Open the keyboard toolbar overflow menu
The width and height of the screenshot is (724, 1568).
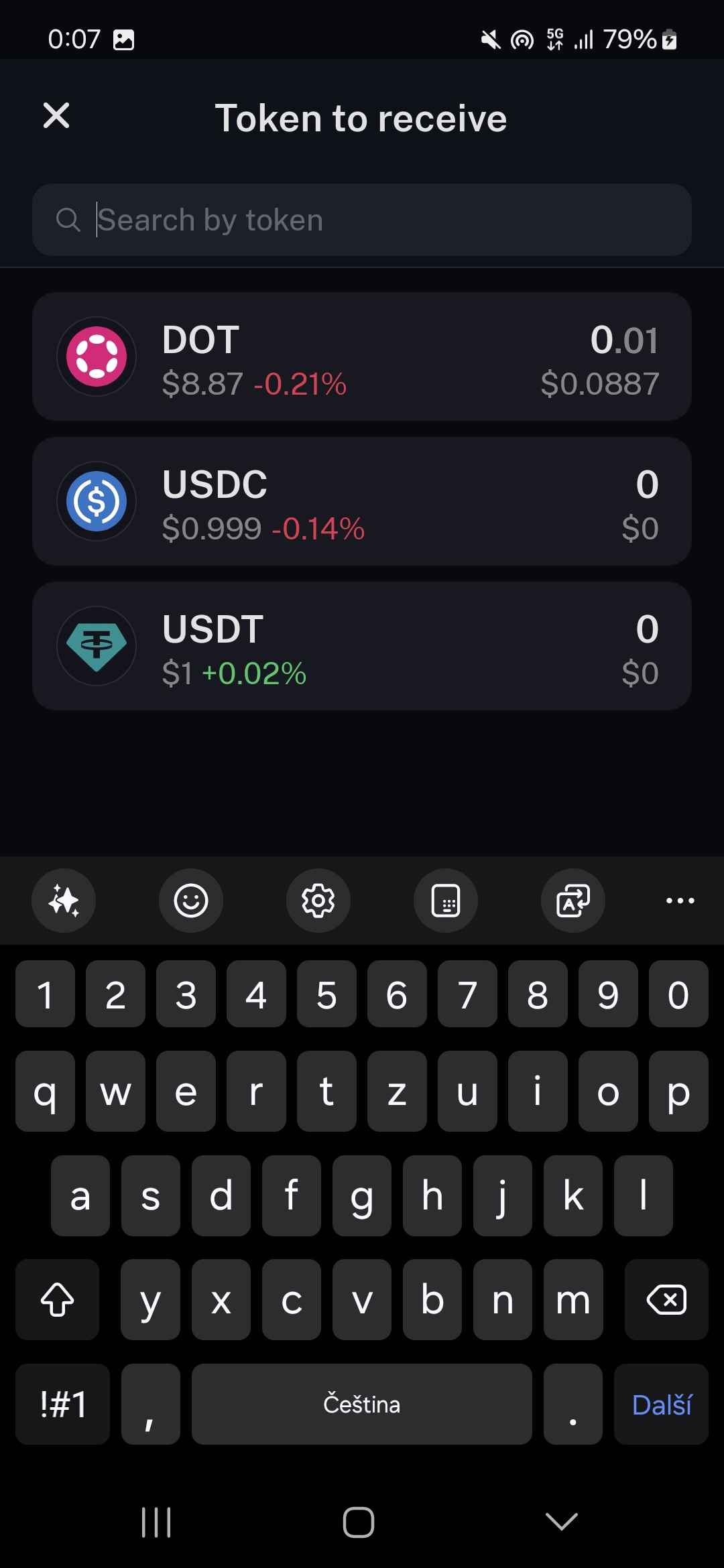(680, 901)
